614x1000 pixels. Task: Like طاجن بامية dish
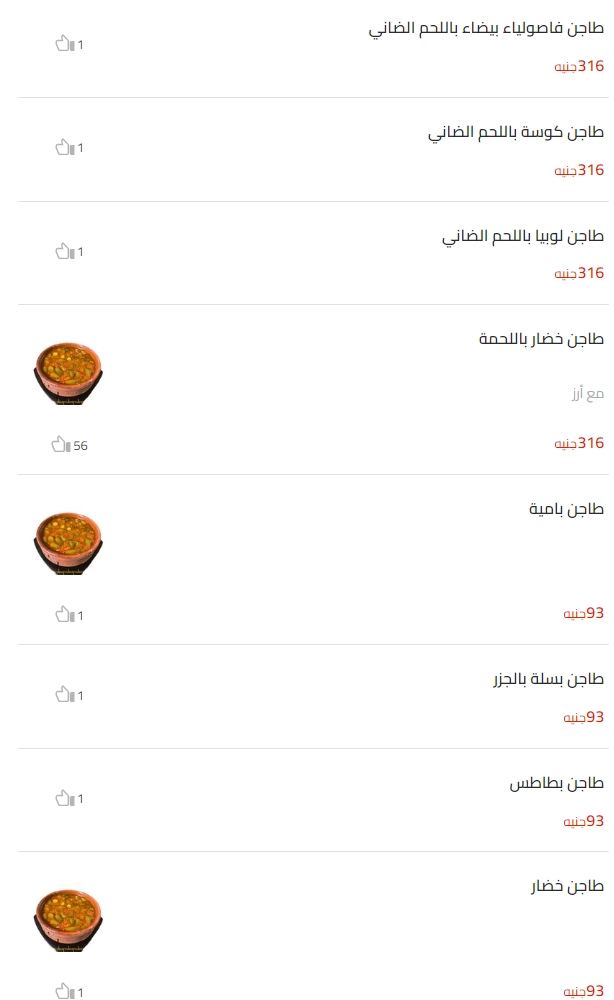(65, 615)
